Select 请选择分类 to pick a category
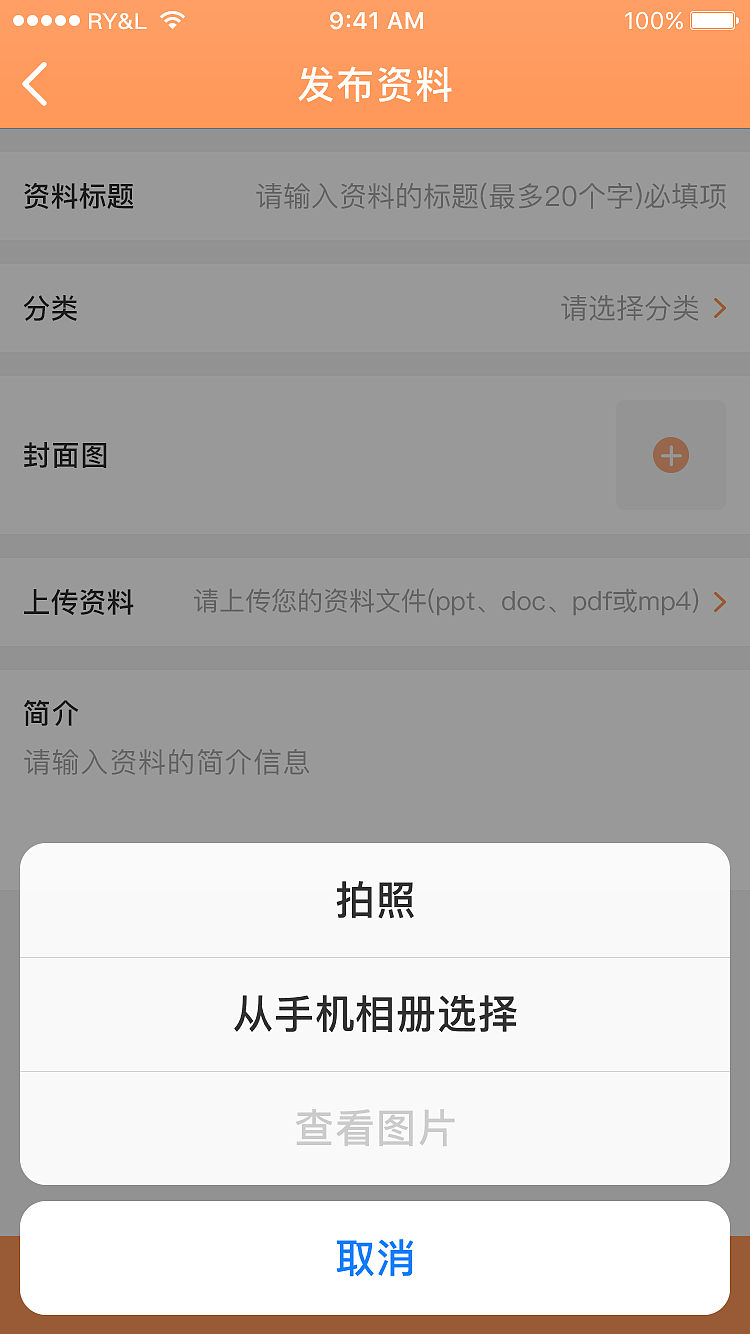 (x=630, y=308)
